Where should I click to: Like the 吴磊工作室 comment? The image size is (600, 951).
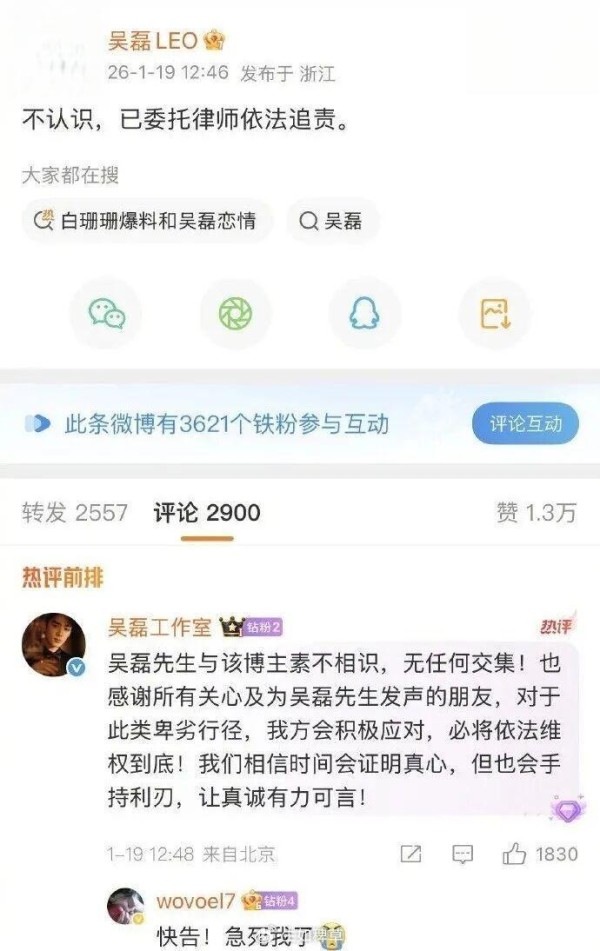(x=540, y=854)
